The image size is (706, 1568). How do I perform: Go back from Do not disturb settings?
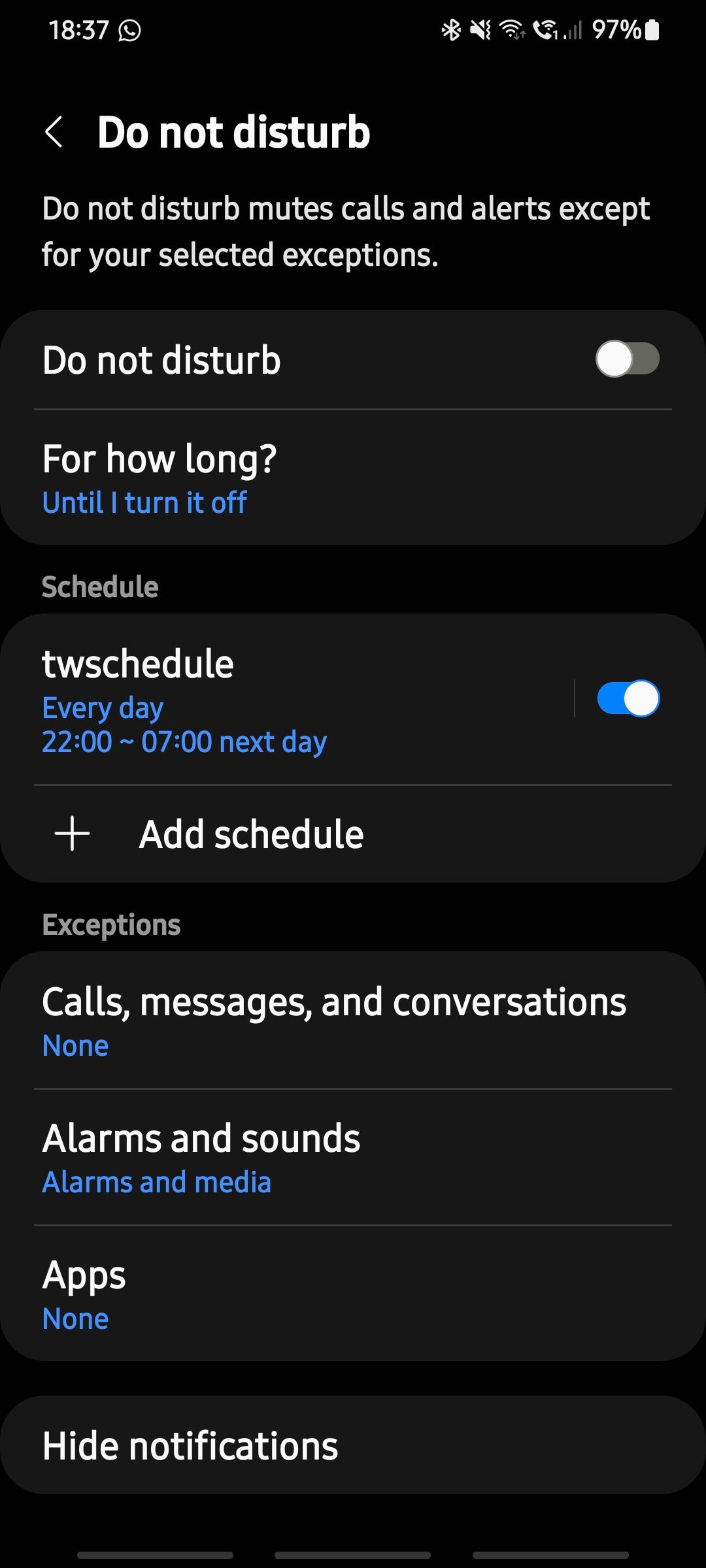[54, 132]
